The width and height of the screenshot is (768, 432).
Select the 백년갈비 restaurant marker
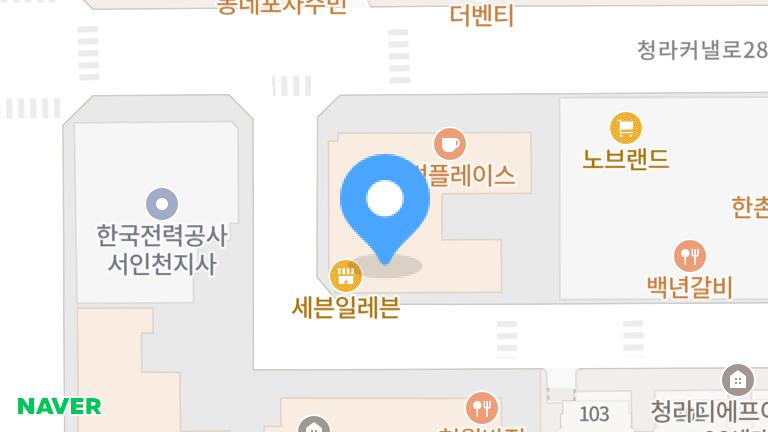click(689, 257)
